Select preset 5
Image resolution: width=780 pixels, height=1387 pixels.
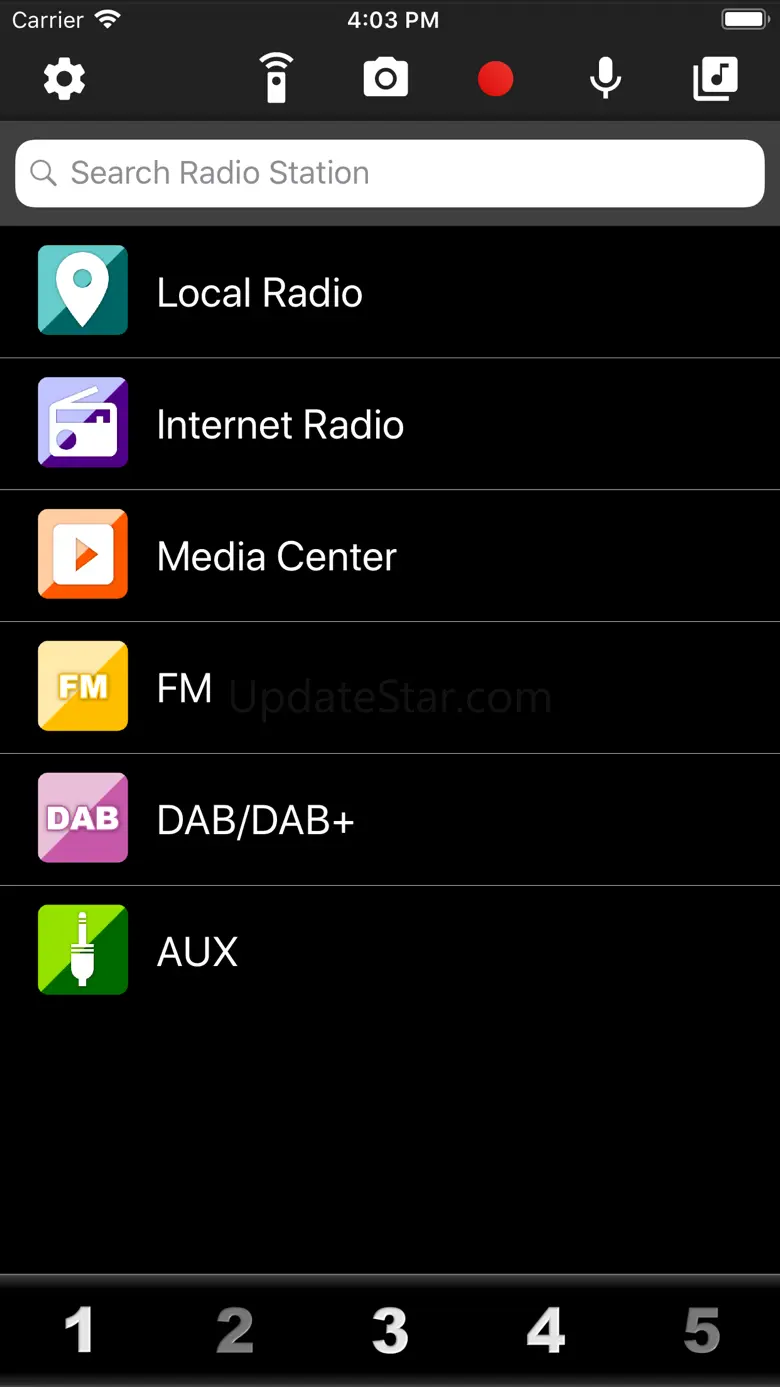click(x=702, y=1331)
